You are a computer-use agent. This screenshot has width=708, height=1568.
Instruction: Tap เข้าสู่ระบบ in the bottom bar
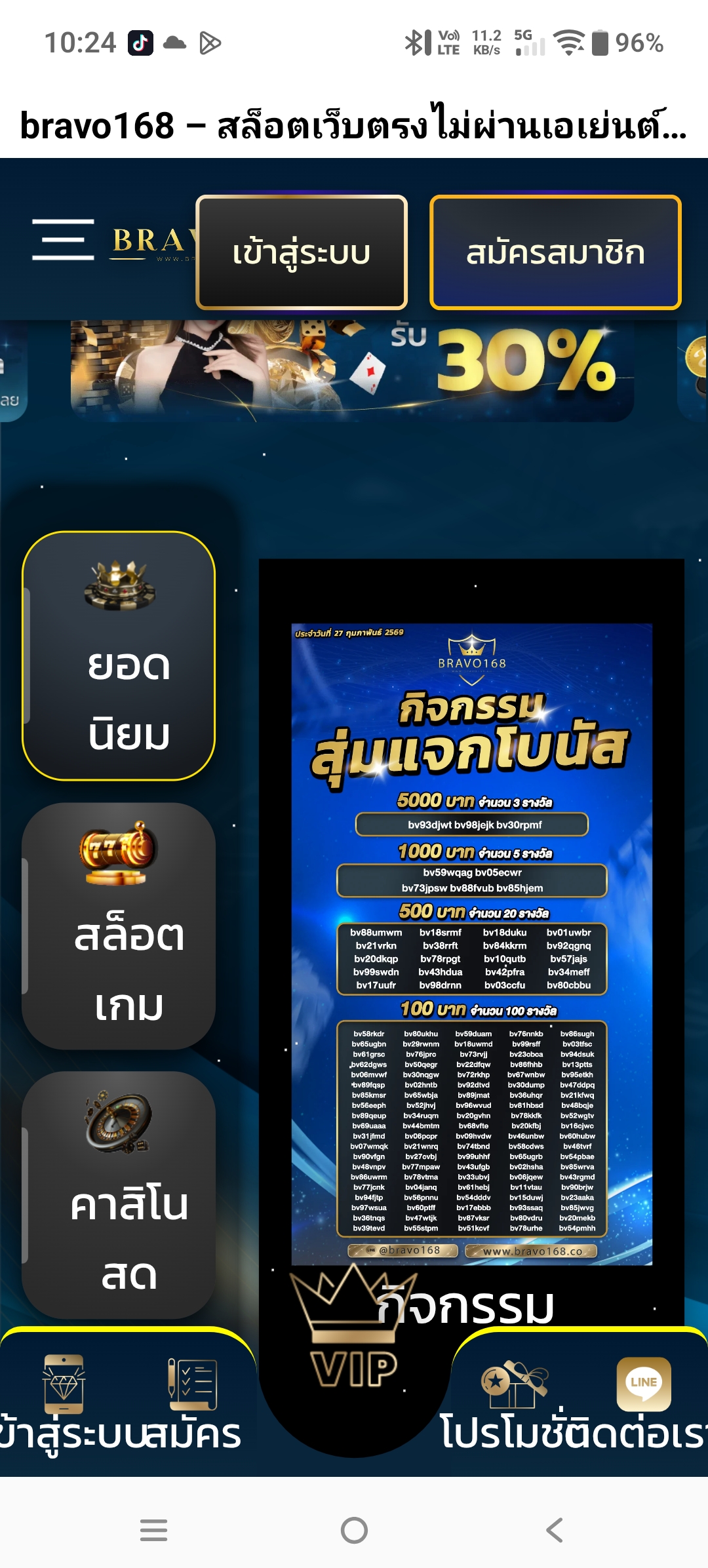click(64, 1403)
